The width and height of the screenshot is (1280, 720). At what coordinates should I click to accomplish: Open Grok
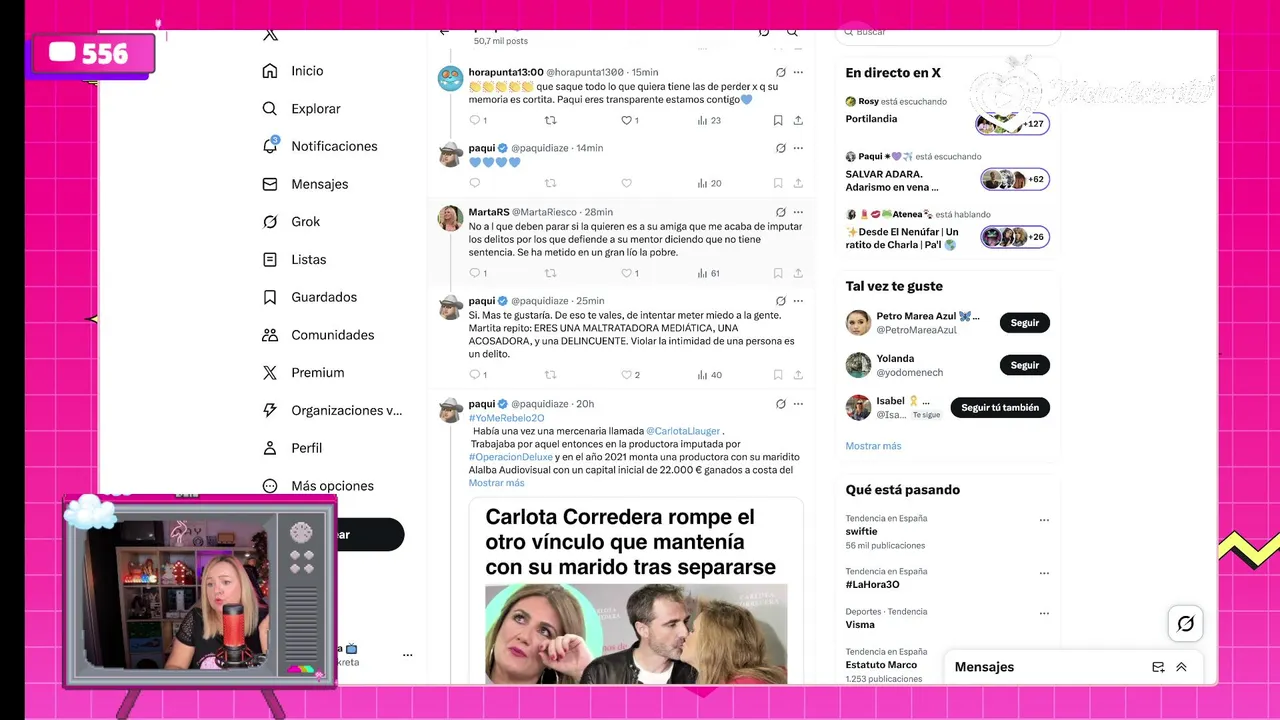(305, 222)
